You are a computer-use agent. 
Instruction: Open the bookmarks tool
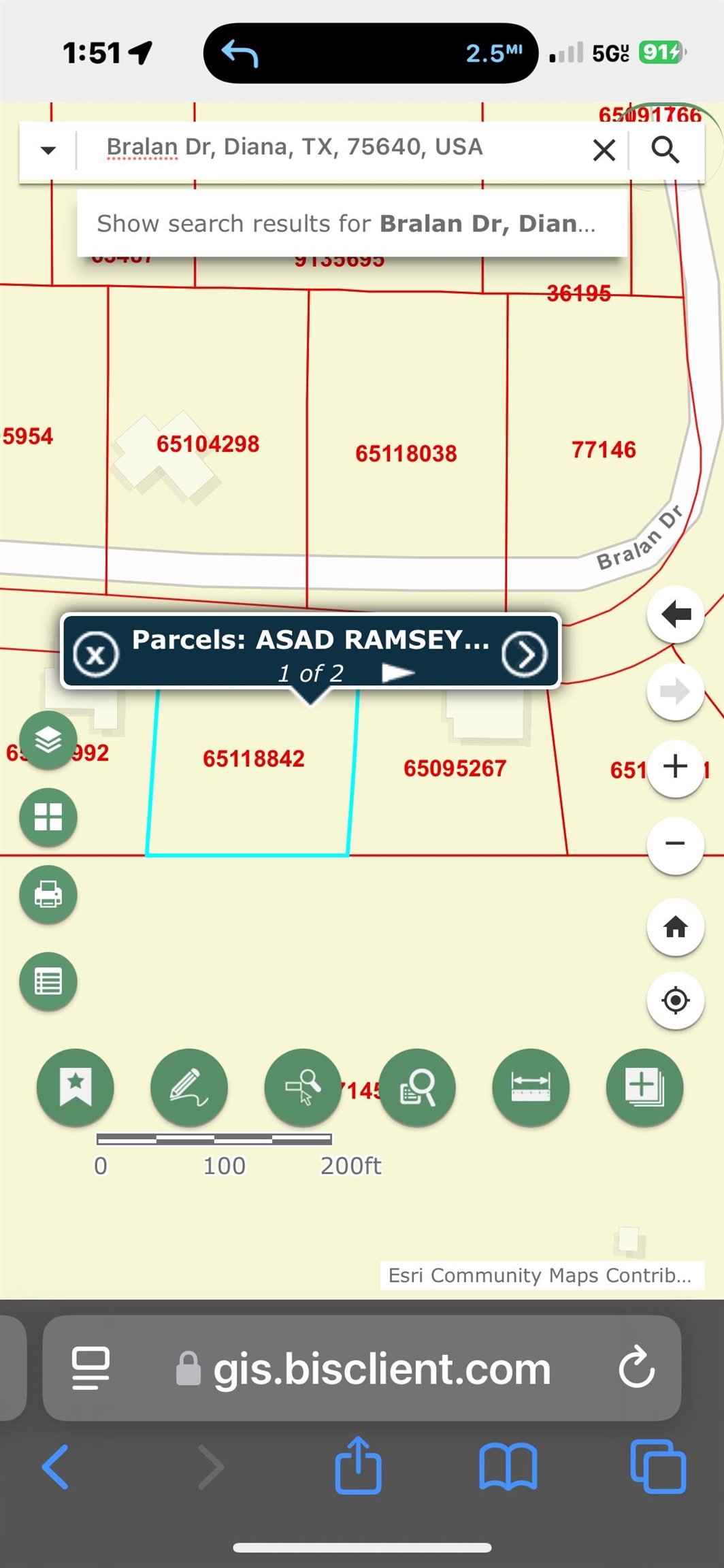[x=76, y=1087]
